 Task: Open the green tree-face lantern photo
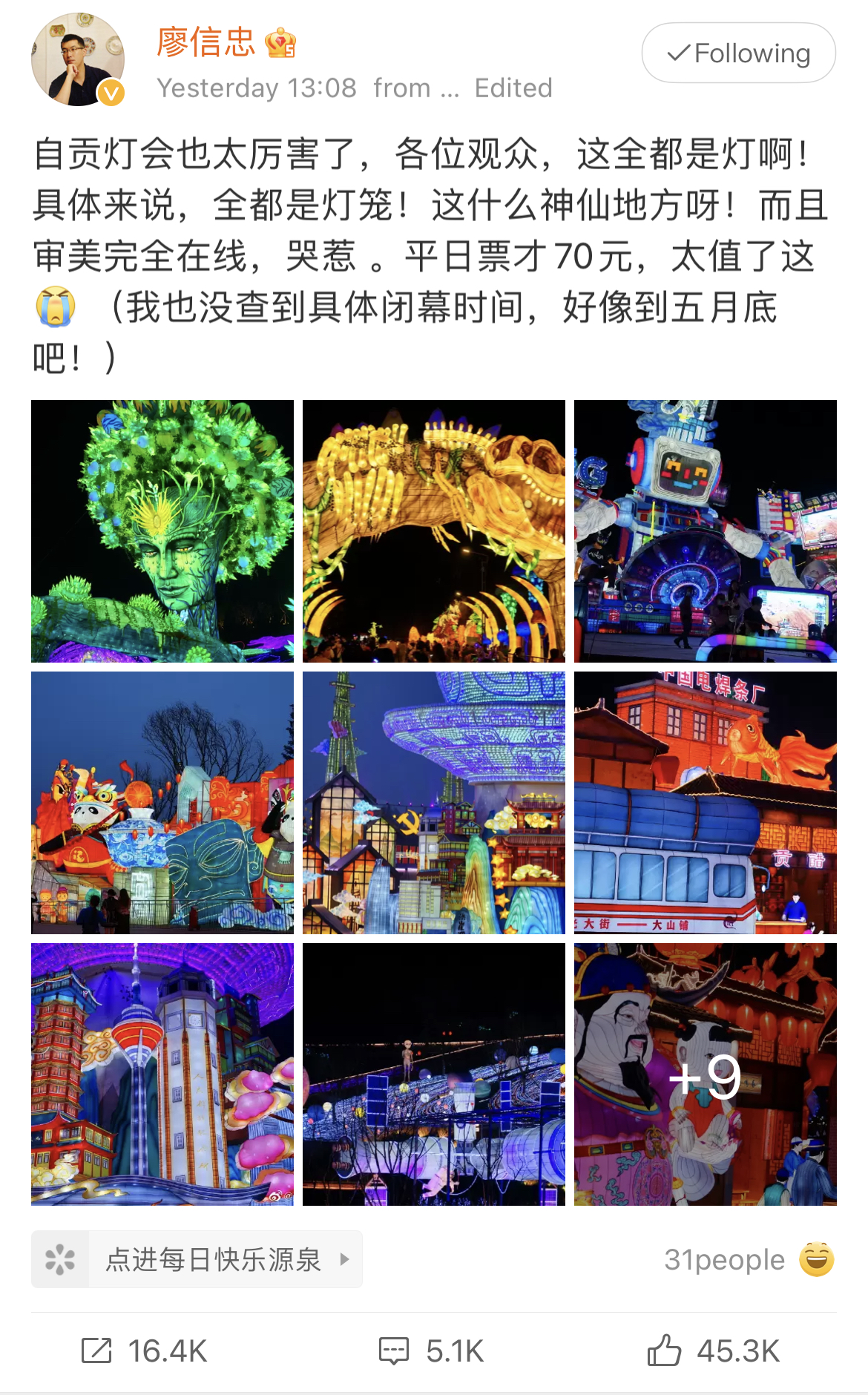pos(162,531)
